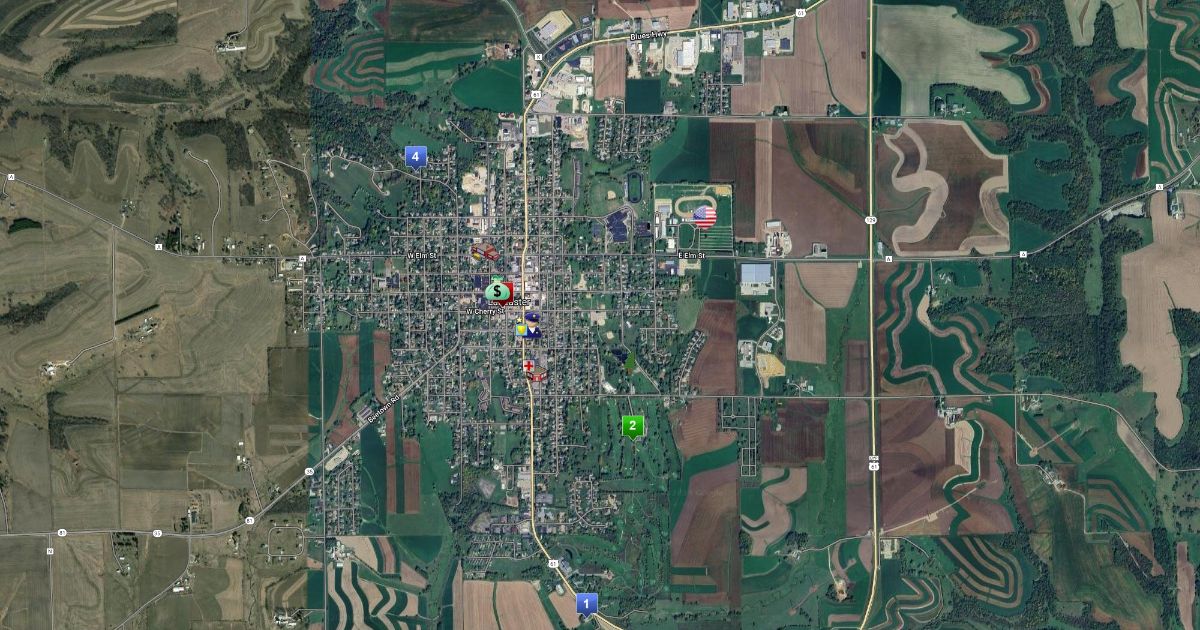Open the fire station marker by W Elm St
Screen dimensions: 1200x630
[485, 253]
